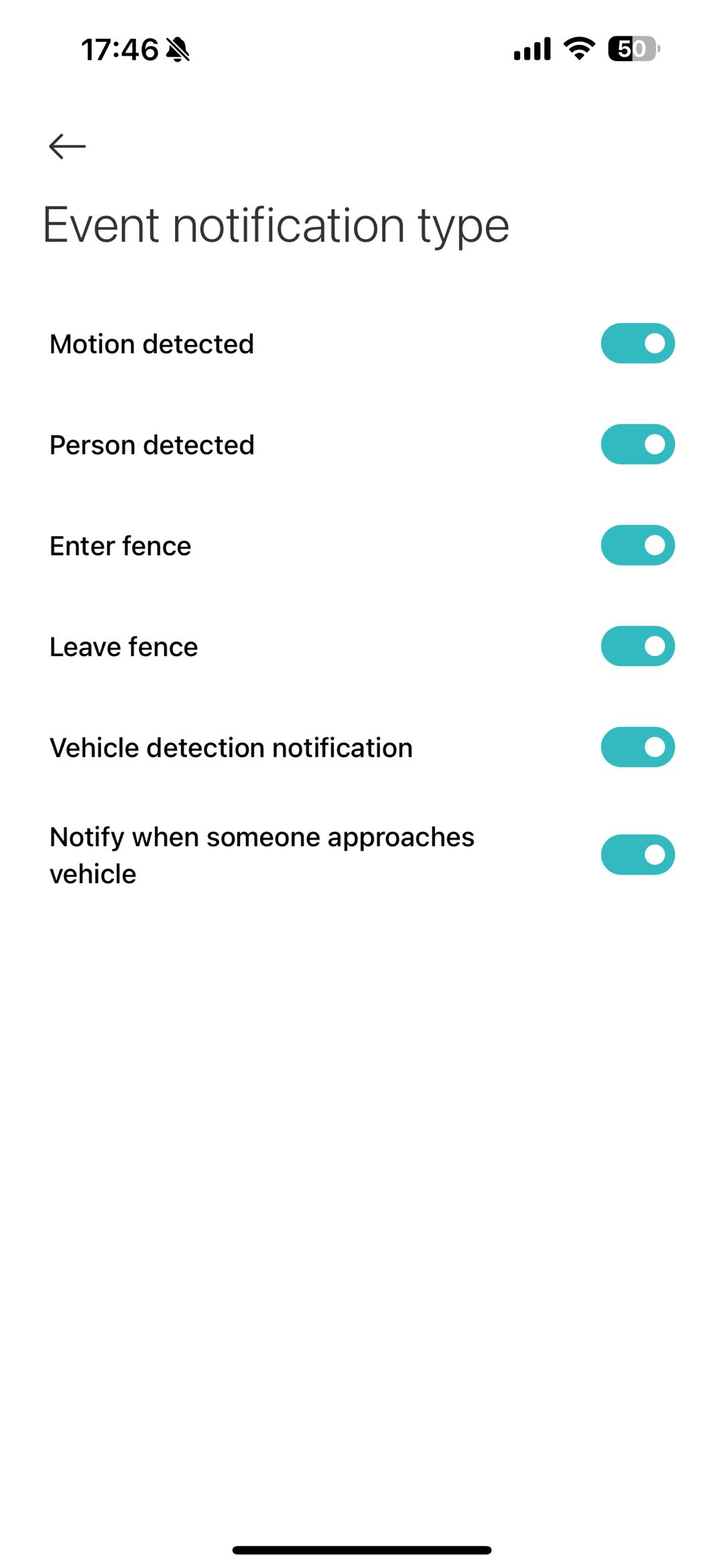Viewport: 724px width, 1568px height.
Task: Disable Person detected toggle
Action: coord(637,444)
